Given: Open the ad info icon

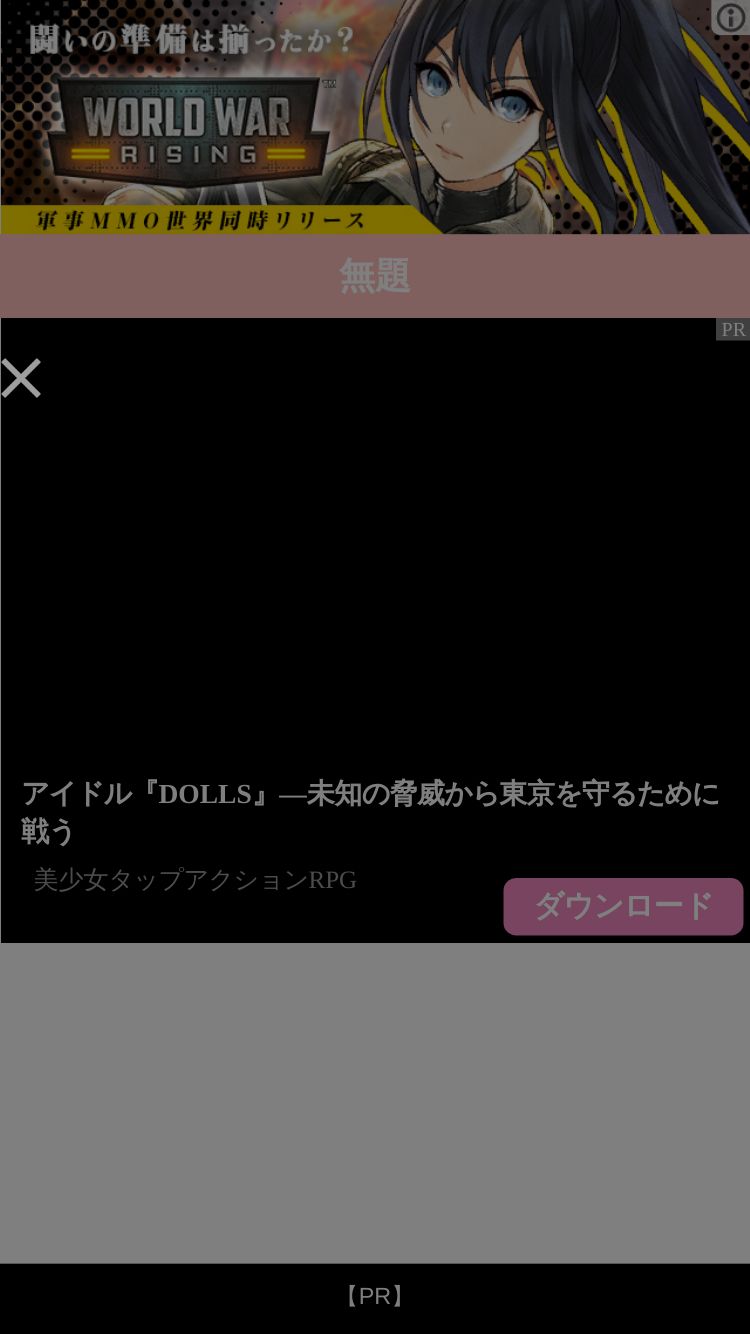Looking at the screenshot, I should point(731,17).
